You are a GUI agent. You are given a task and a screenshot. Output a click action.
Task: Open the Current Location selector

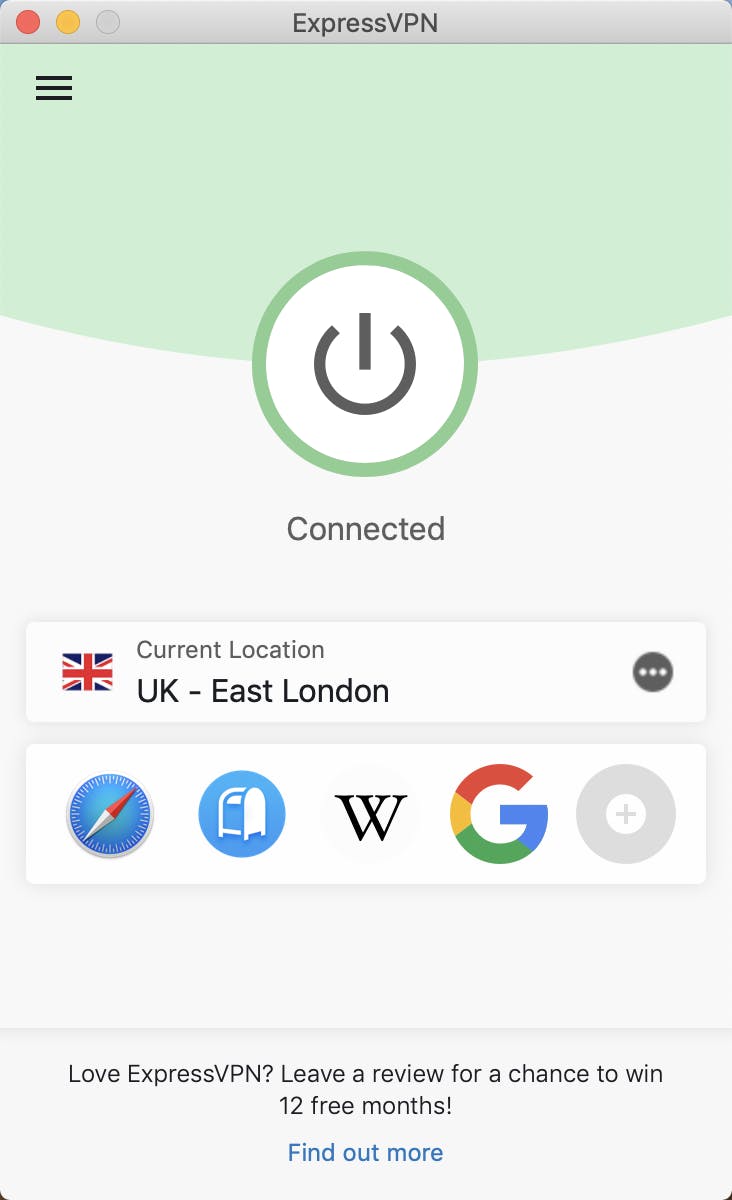tap(300, 672)
